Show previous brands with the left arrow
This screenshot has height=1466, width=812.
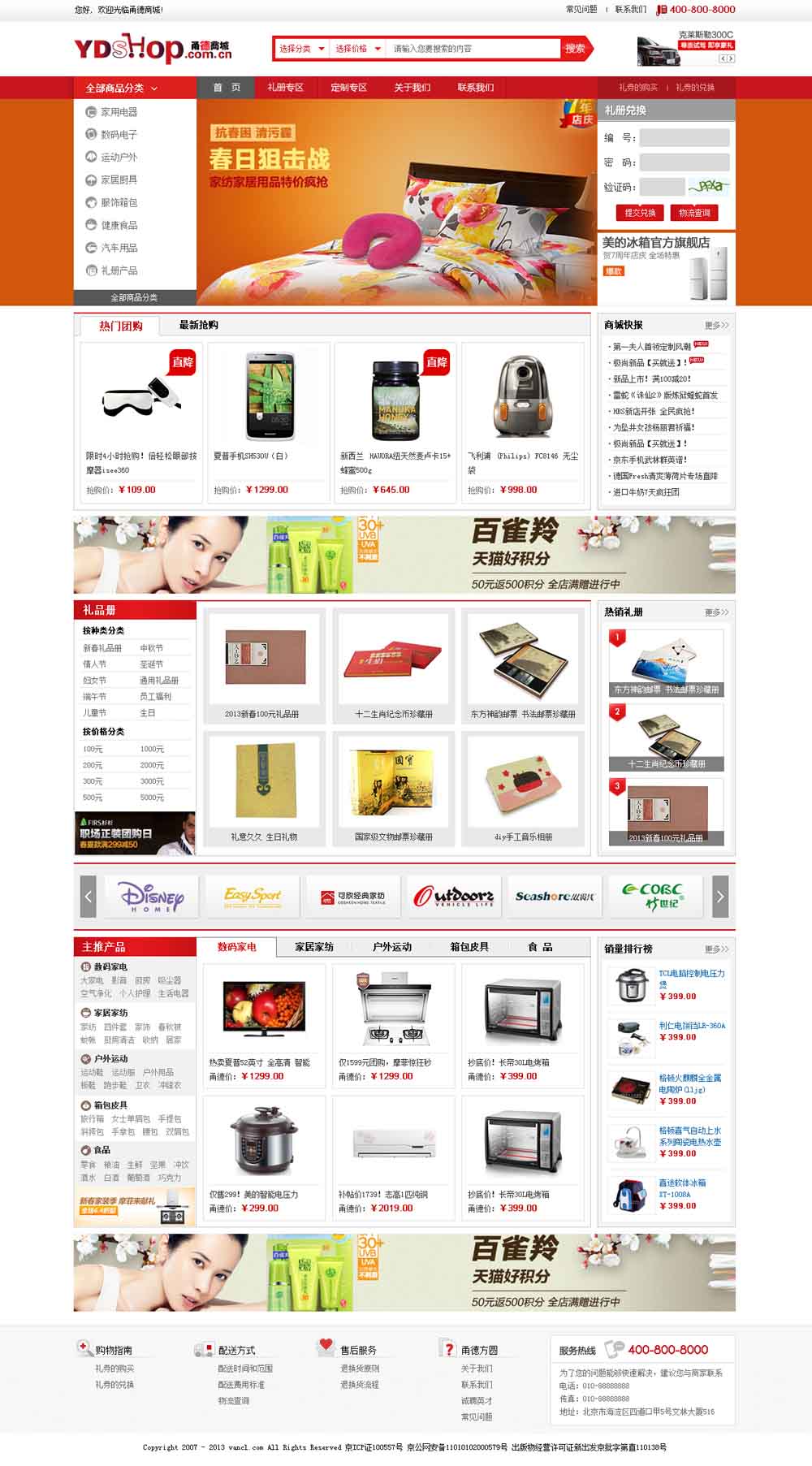coord(89,897)
